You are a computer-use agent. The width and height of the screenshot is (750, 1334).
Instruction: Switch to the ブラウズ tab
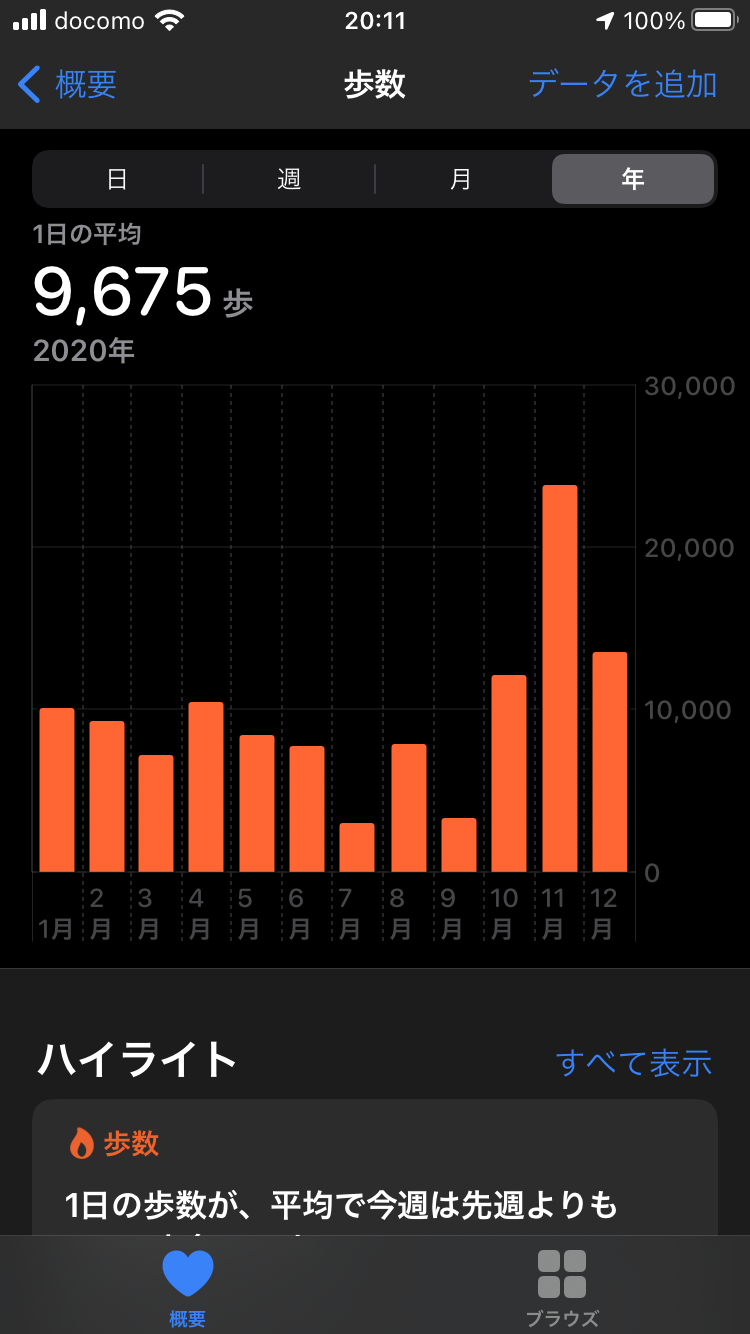pos(562,1287)
